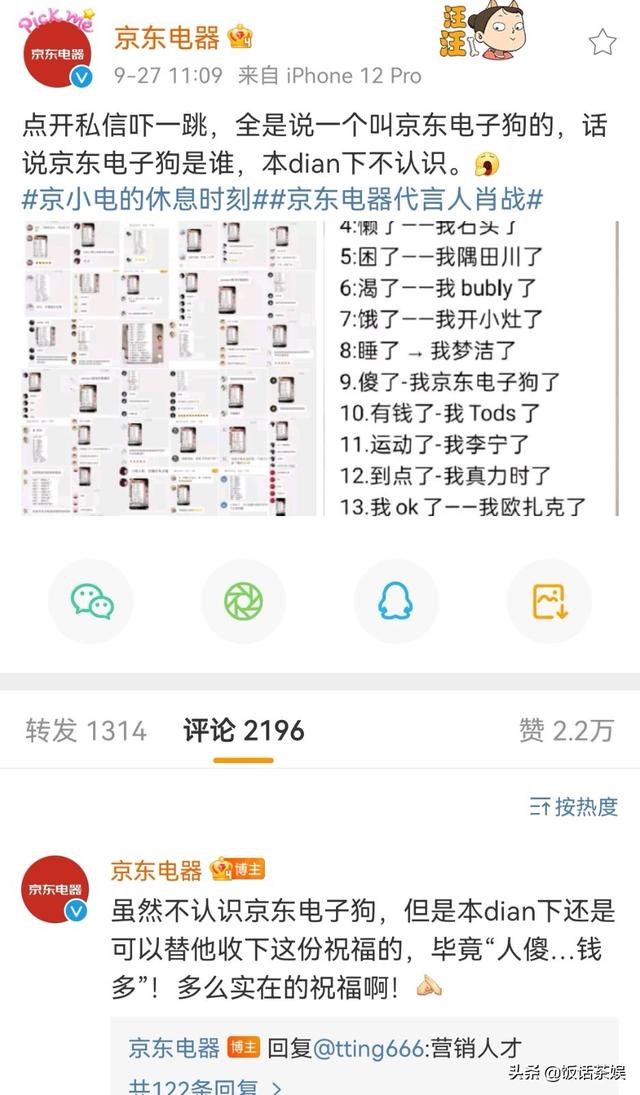Share post to WeChat

91,601
